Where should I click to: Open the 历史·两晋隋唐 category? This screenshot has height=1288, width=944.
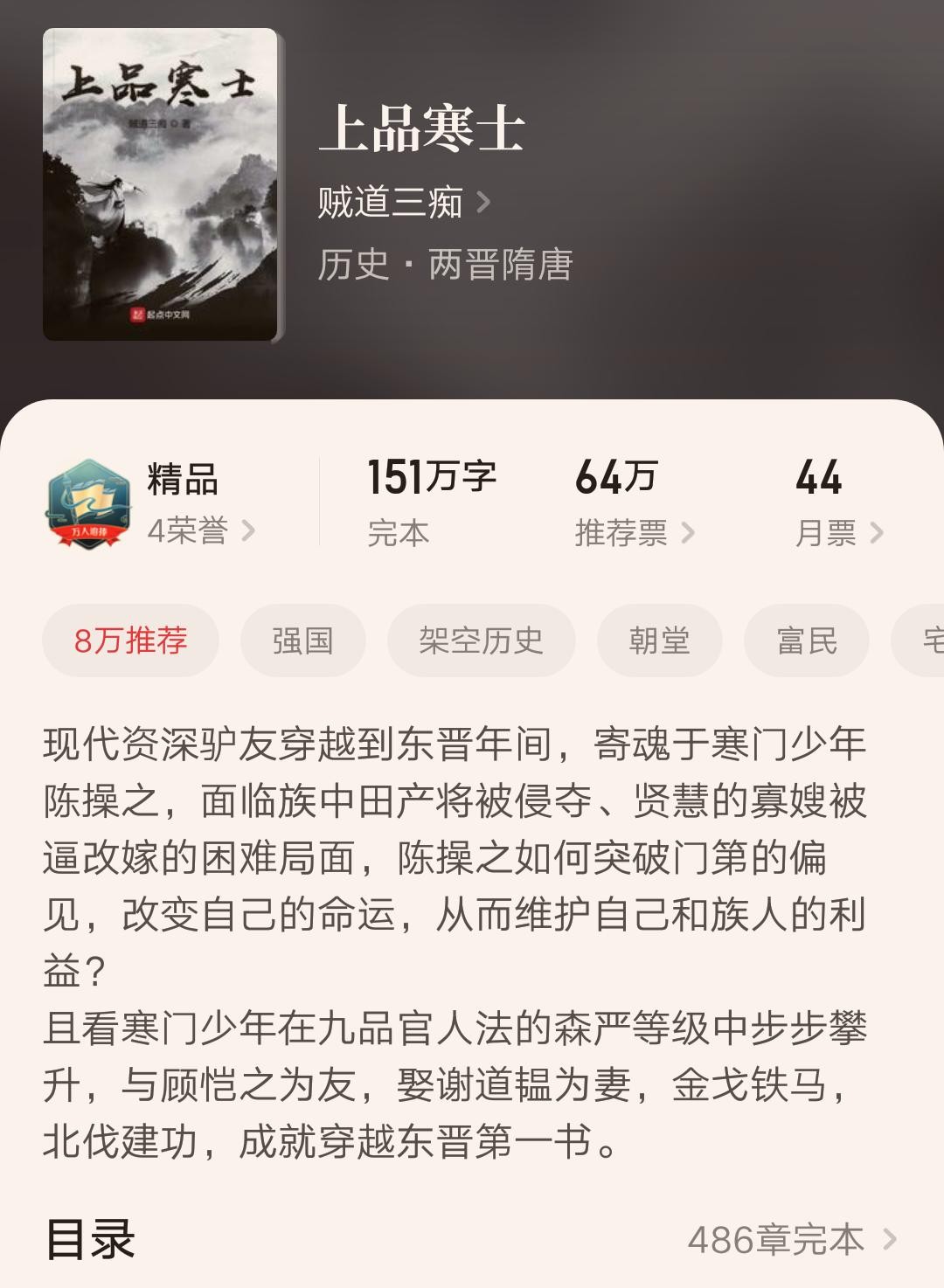pyautogui.click(x=444, y=265)
